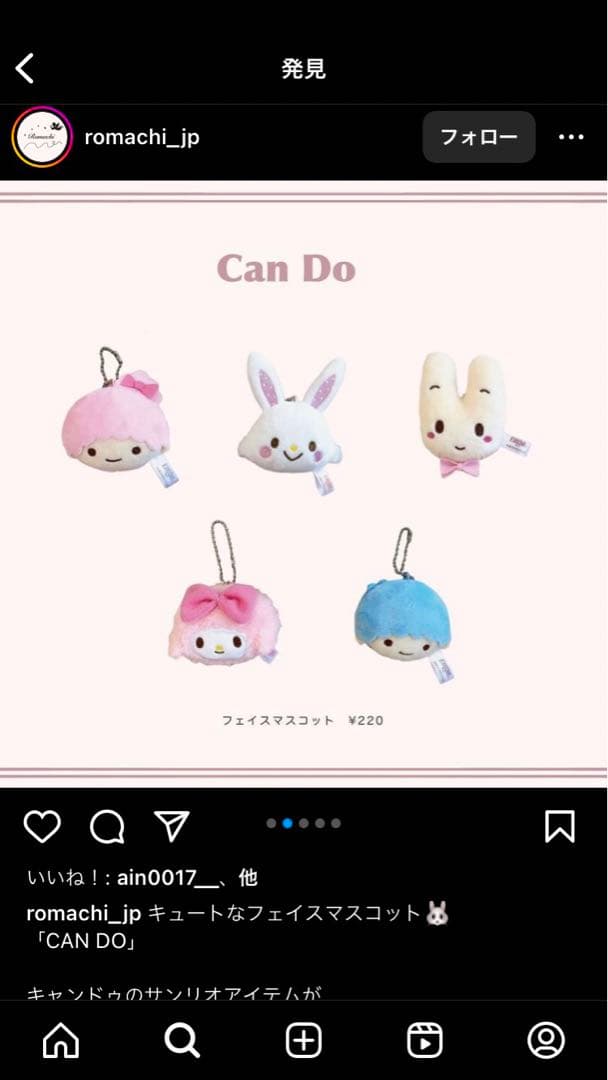Switch to the Profile tab
Viewport: 608px width, 1080px height.
point(546,1041)
